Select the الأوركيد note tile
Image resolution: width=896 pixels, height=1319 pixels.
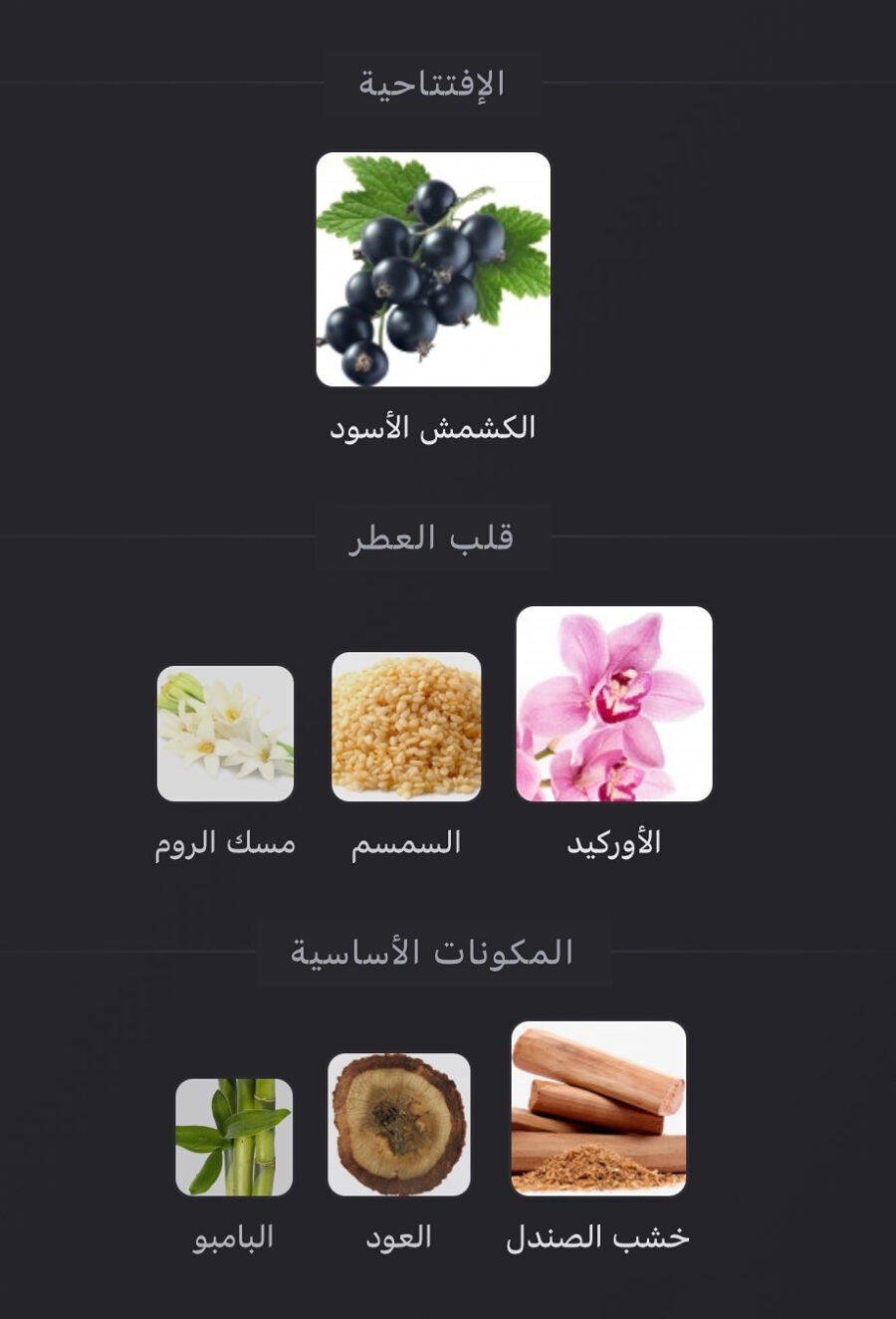[x=614, y=704]
